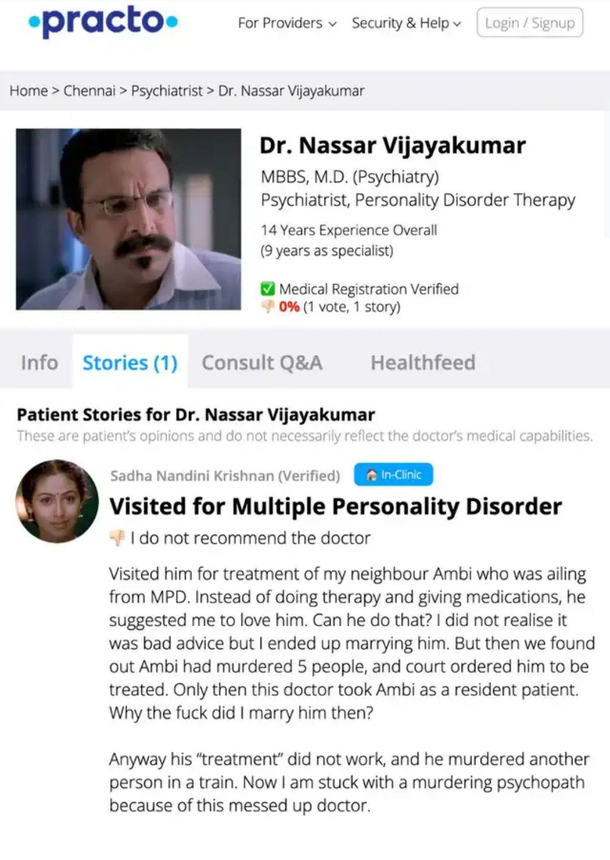The height and width of the screenshot is (860, 610).
Task: Go to the Home breadcrumb link
Action: click(28, 91)
